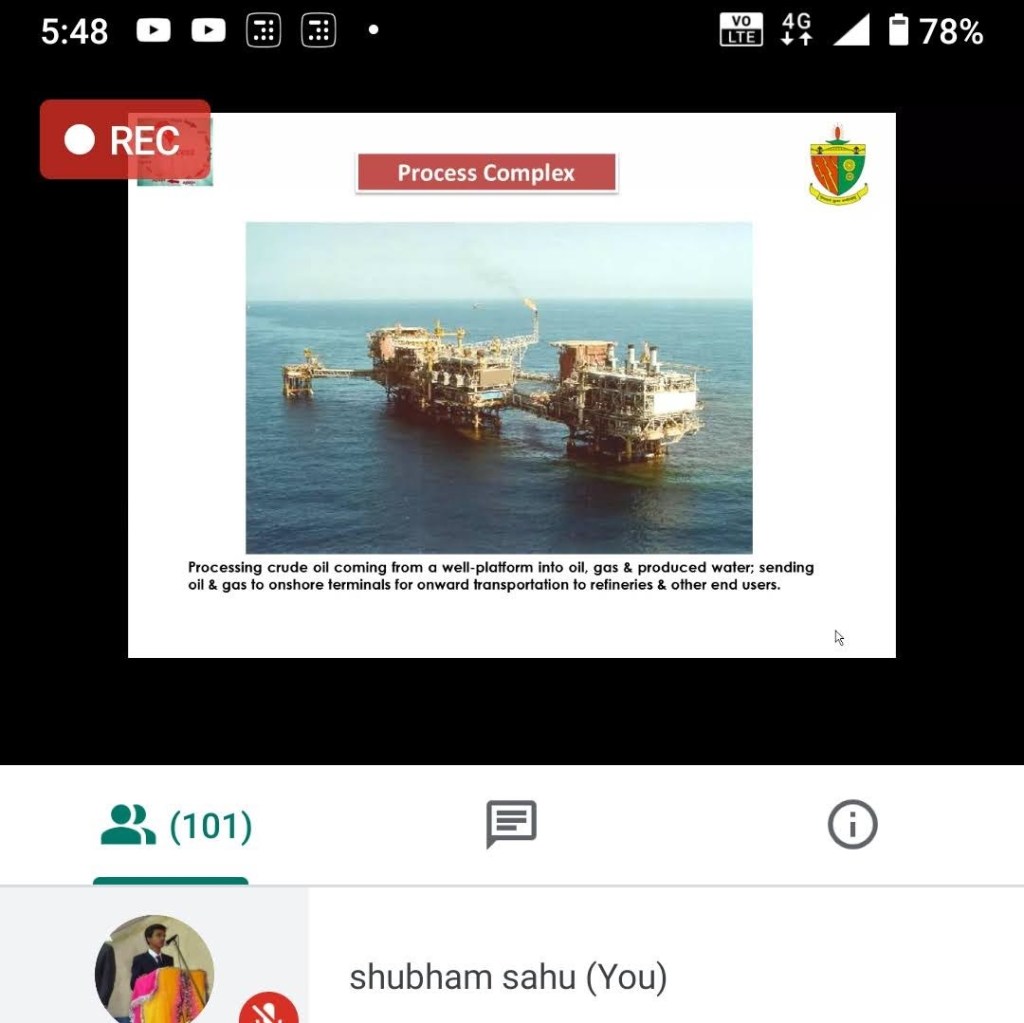1024x1023 pixels.
Task: Switch to the participants tab (101)
Action: 172,827
